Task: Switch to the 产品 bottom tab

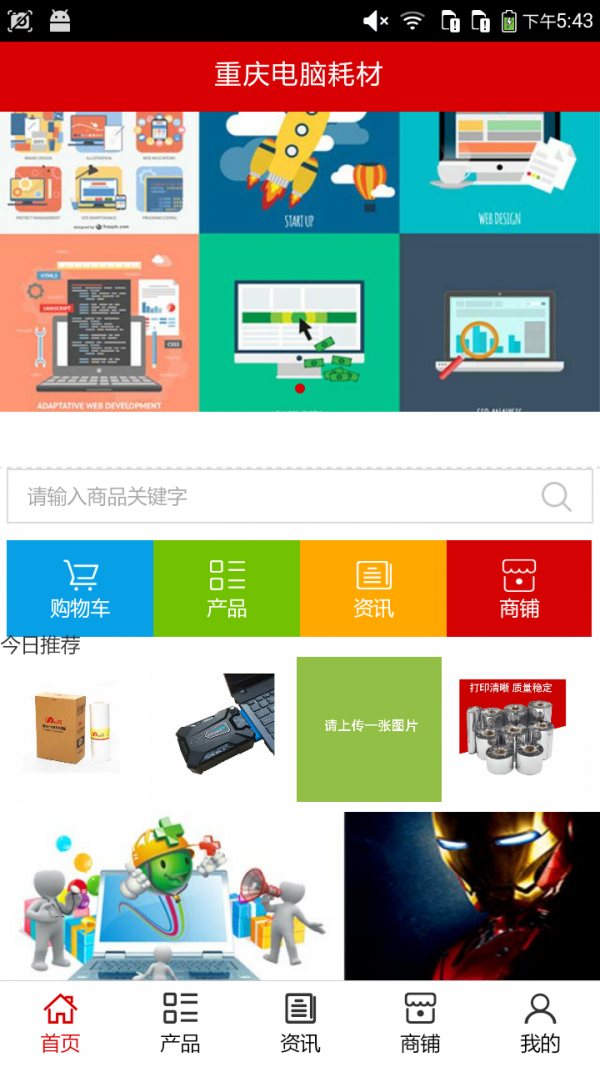Action: click(x=180, y=1023)
